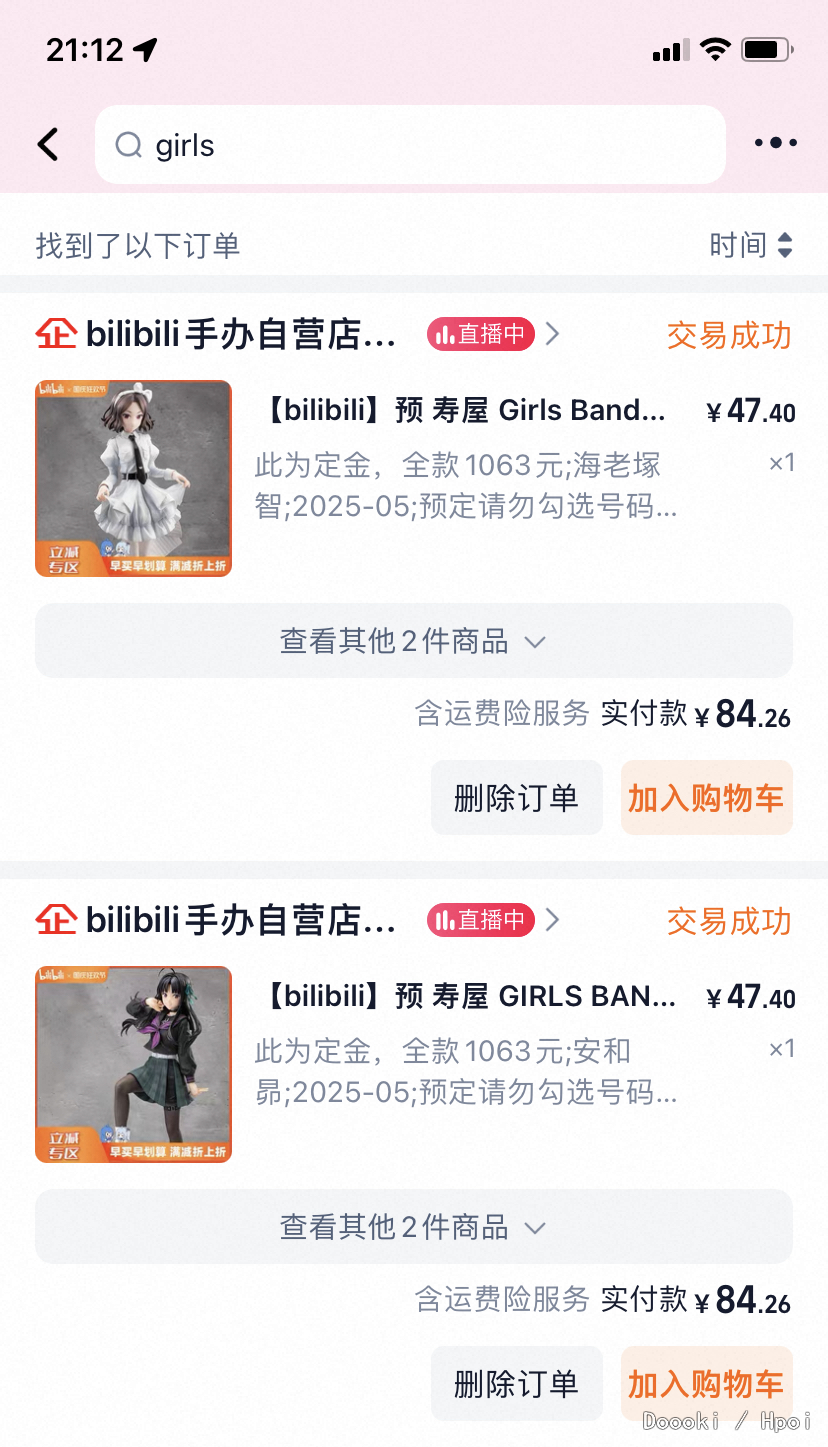Open the three-dot overflow menu
This screenshot has width=828, height=1447.
(x=775, y=143)
